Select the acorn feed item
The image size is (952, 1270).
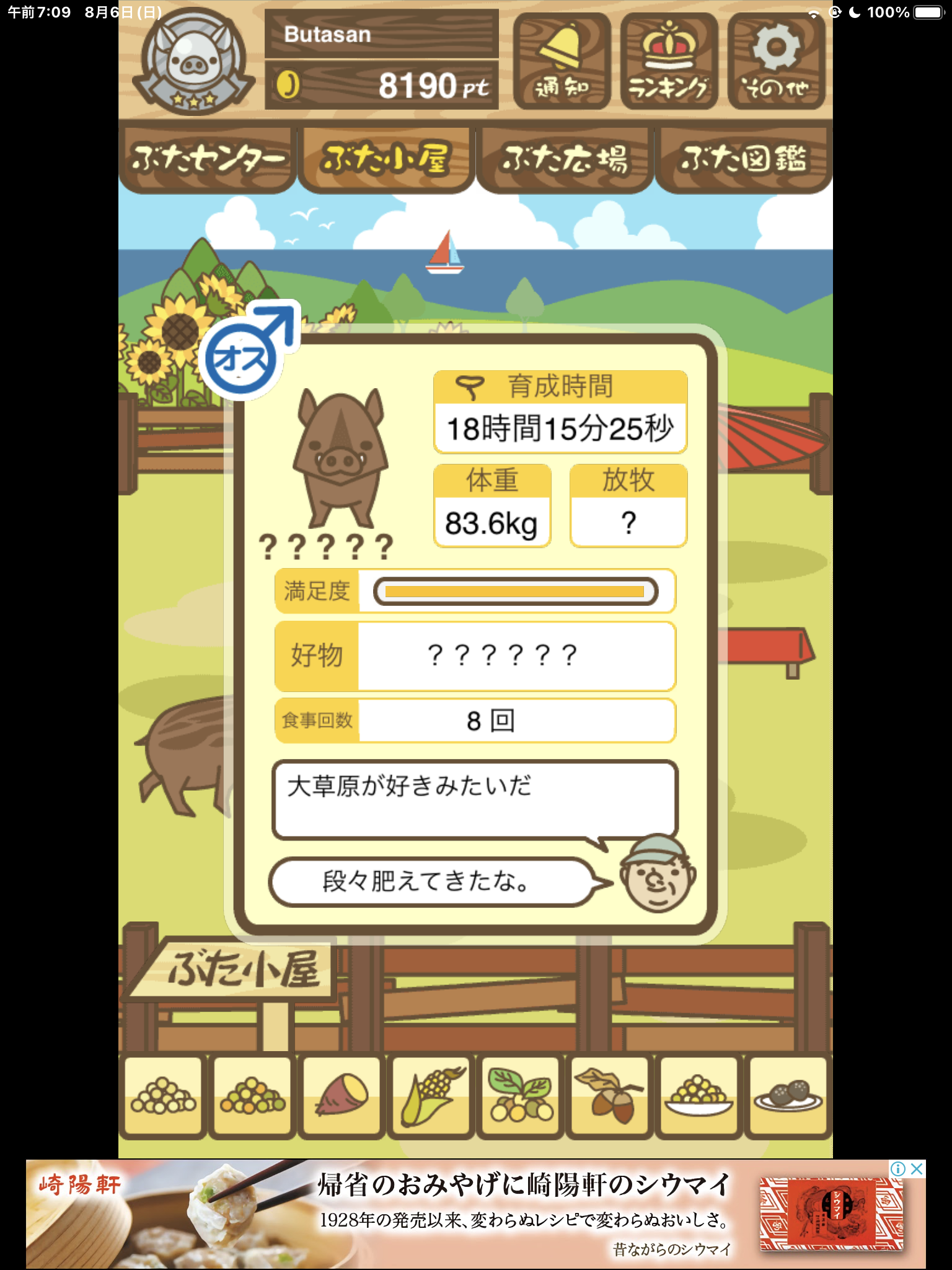pos(610,1097)
